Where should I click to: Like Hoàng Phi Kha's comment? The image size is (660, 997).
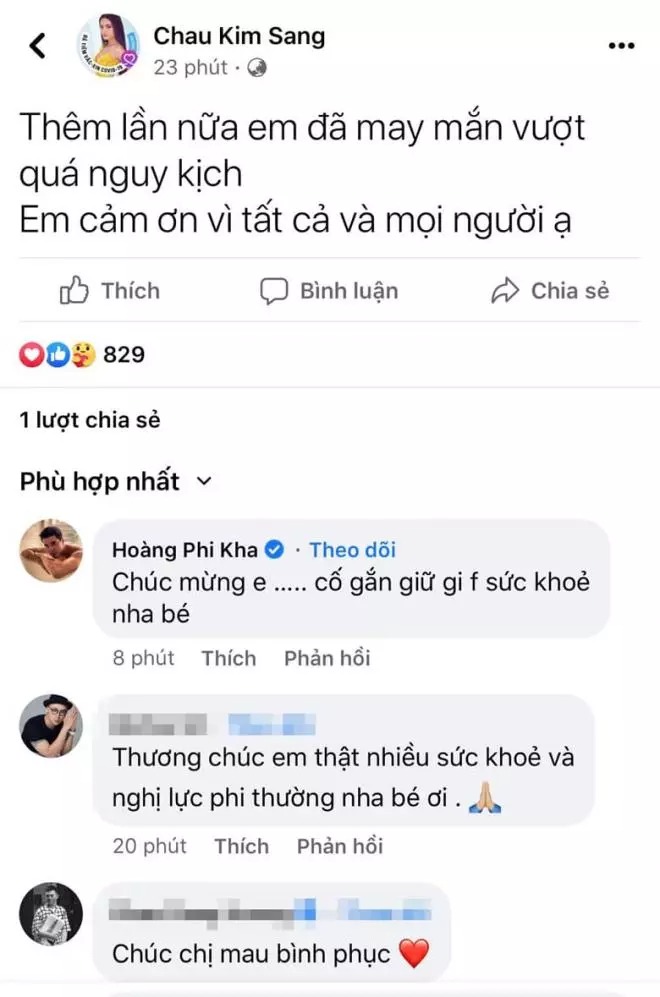pyautogui.click(x=228, y=658)
